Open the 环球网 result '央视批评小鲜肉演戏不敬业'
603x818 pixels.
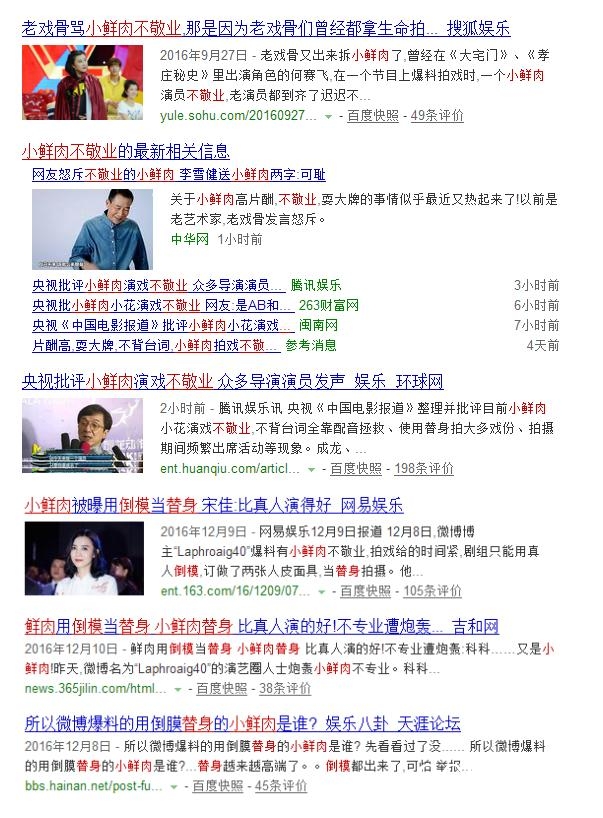click(x=232, y=382)
